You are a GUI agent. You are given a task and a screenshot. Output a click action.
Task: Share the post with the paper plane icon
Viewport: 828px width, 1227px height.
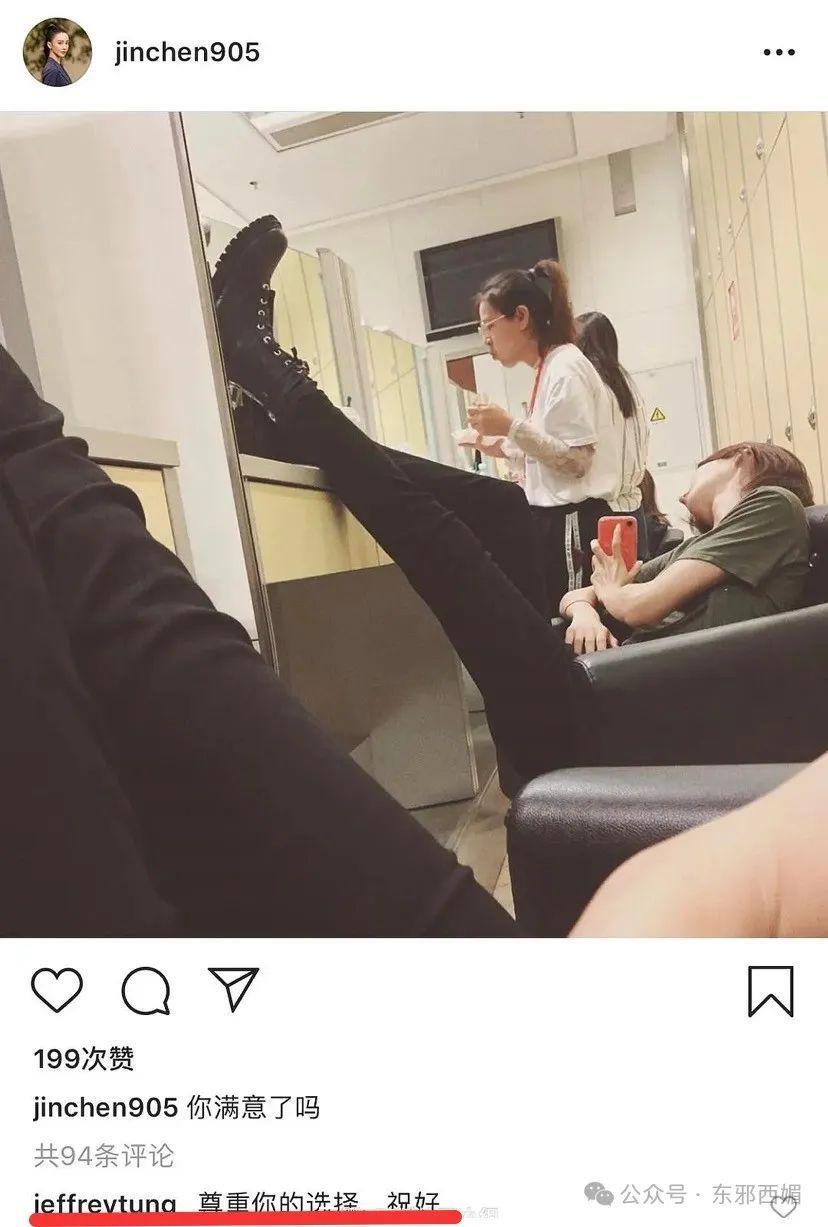pos(234,990)
